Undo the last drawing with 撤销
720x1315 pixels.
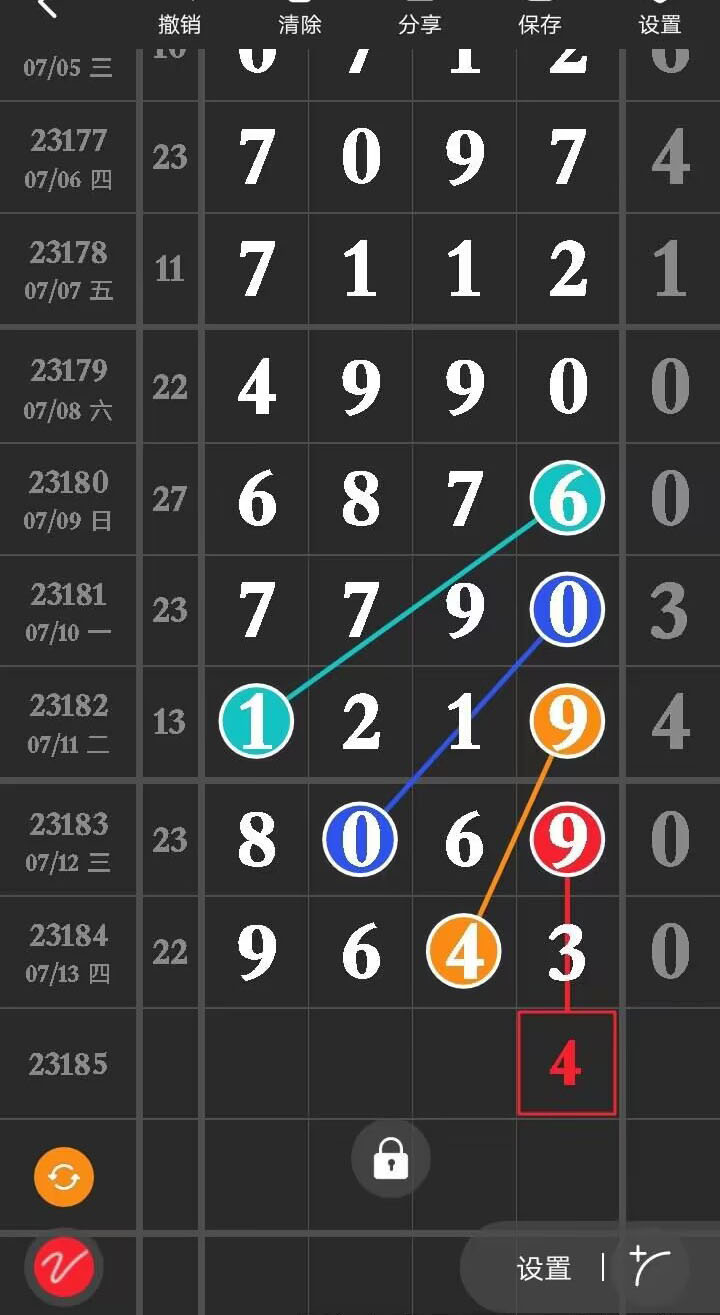click(180, 22)
